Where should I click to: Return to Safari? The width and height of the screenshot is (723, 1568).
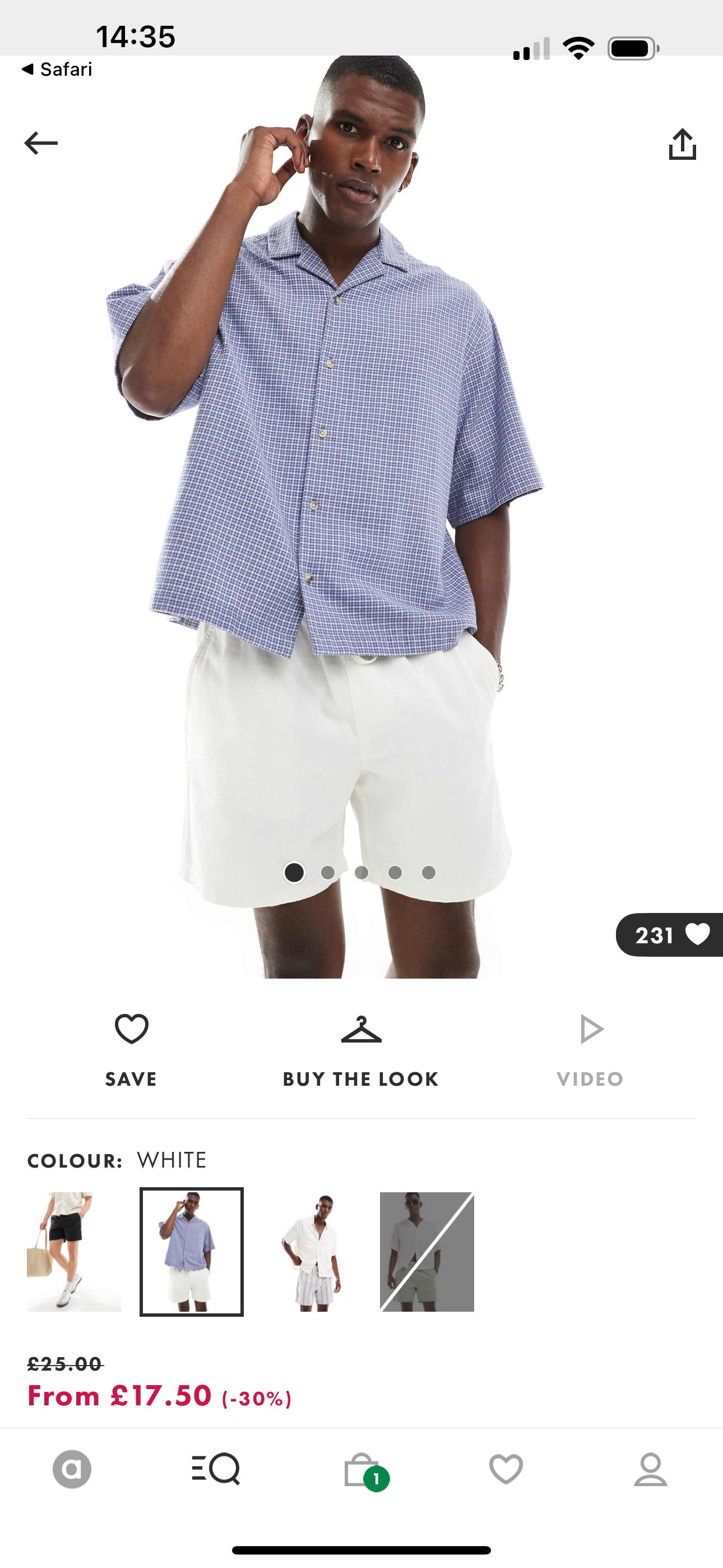pyautogui.click(x=57, y=70)
